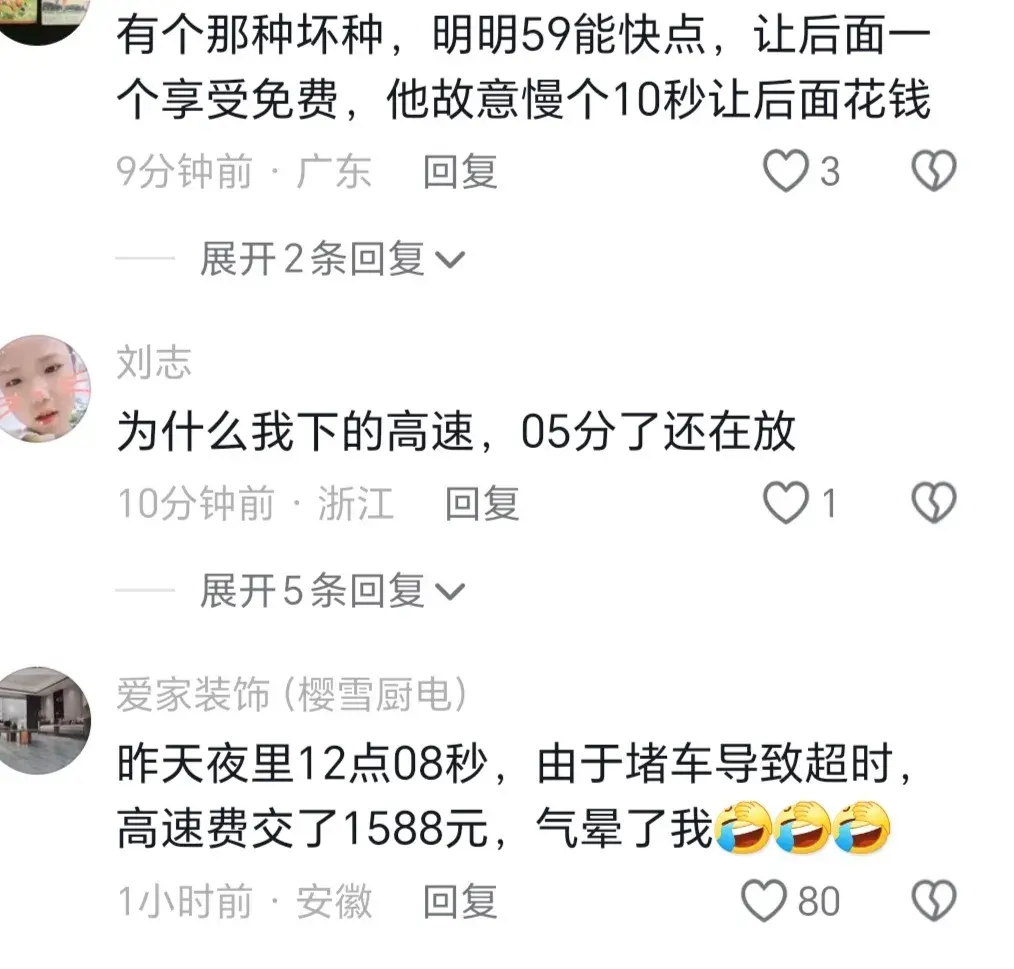
Task: Expand 展开5条回复
Action: click(x=332, y=592)
